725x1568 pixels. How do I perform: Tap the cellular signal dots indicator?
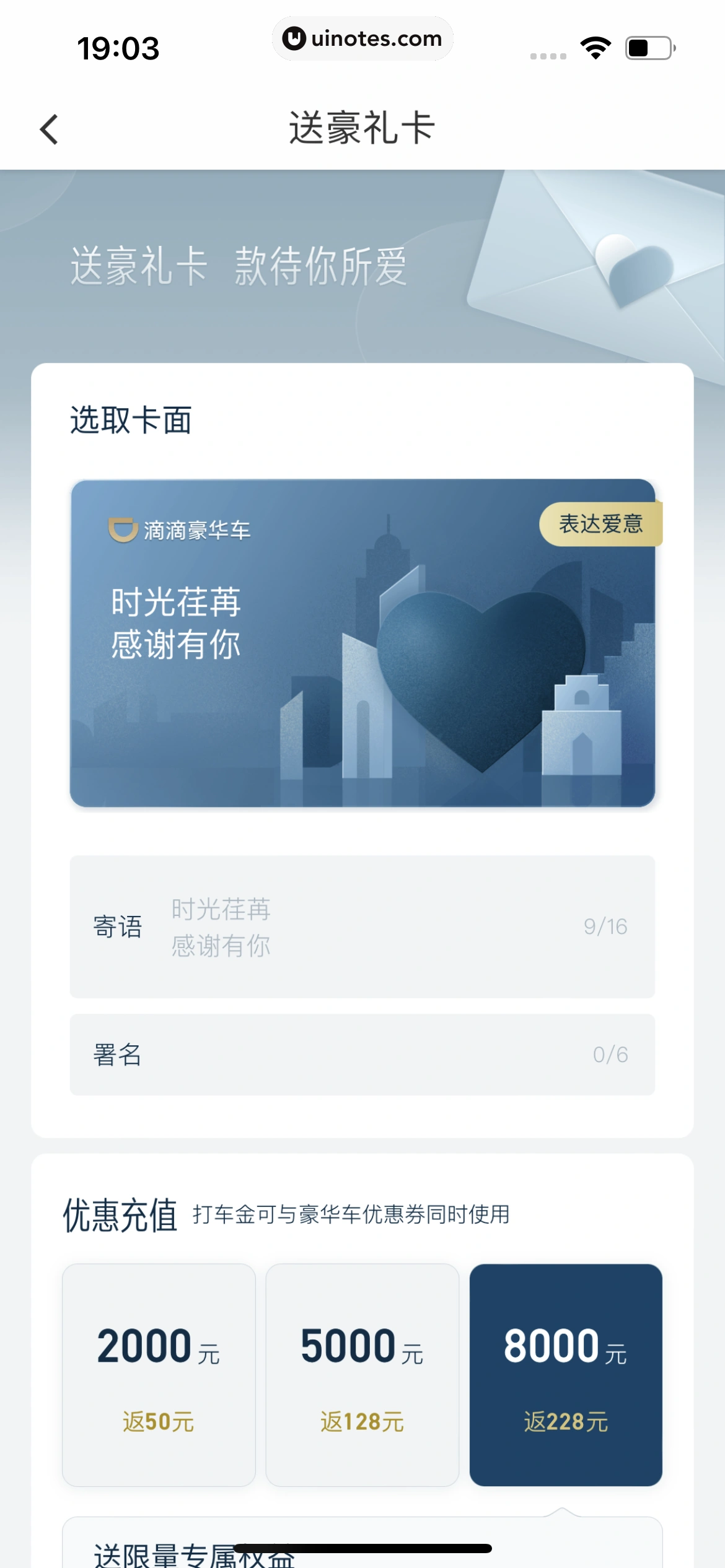pos(548,56)
